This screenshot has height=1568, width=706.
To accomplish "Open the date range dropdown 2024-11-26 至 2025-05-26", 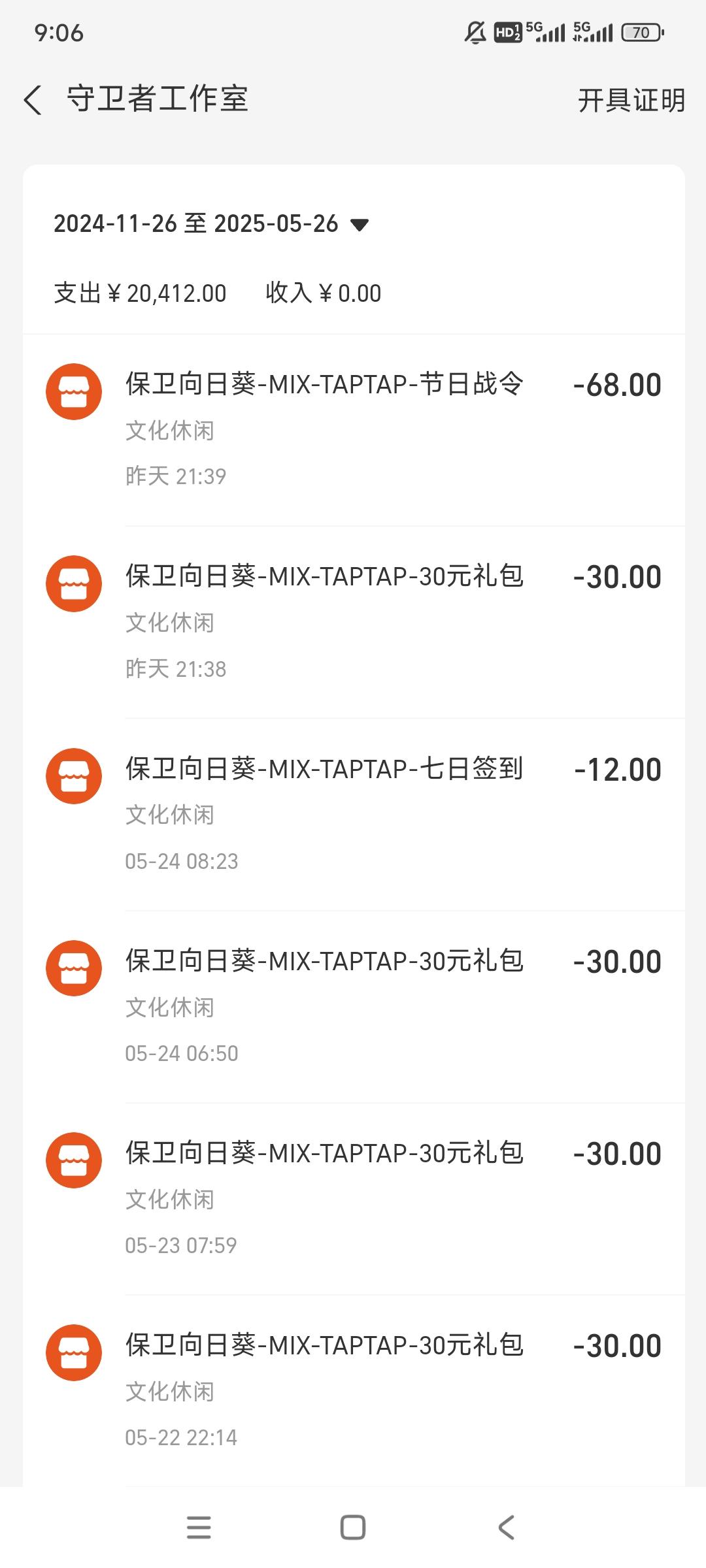I will coord(211,223).
